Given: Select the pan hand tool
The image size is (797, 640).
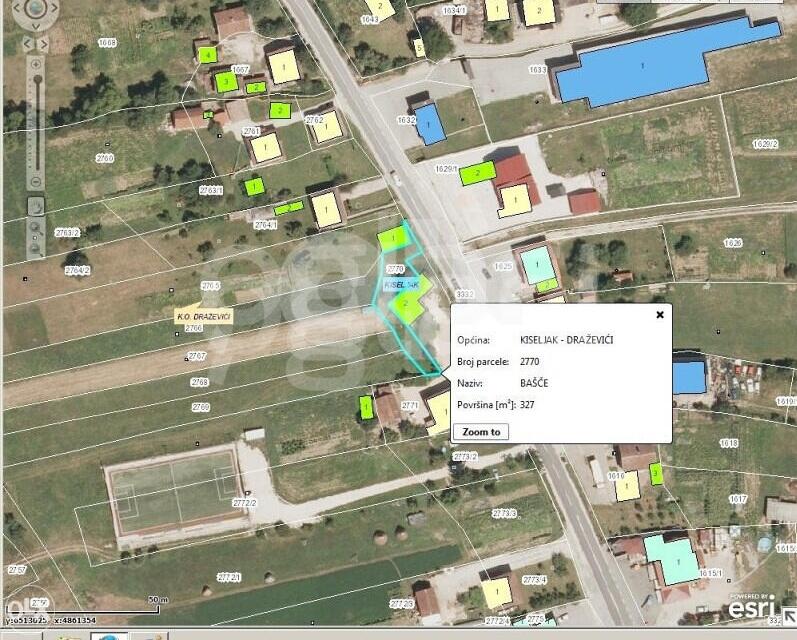Looking at the screenshot, I should tap(36, 207).
